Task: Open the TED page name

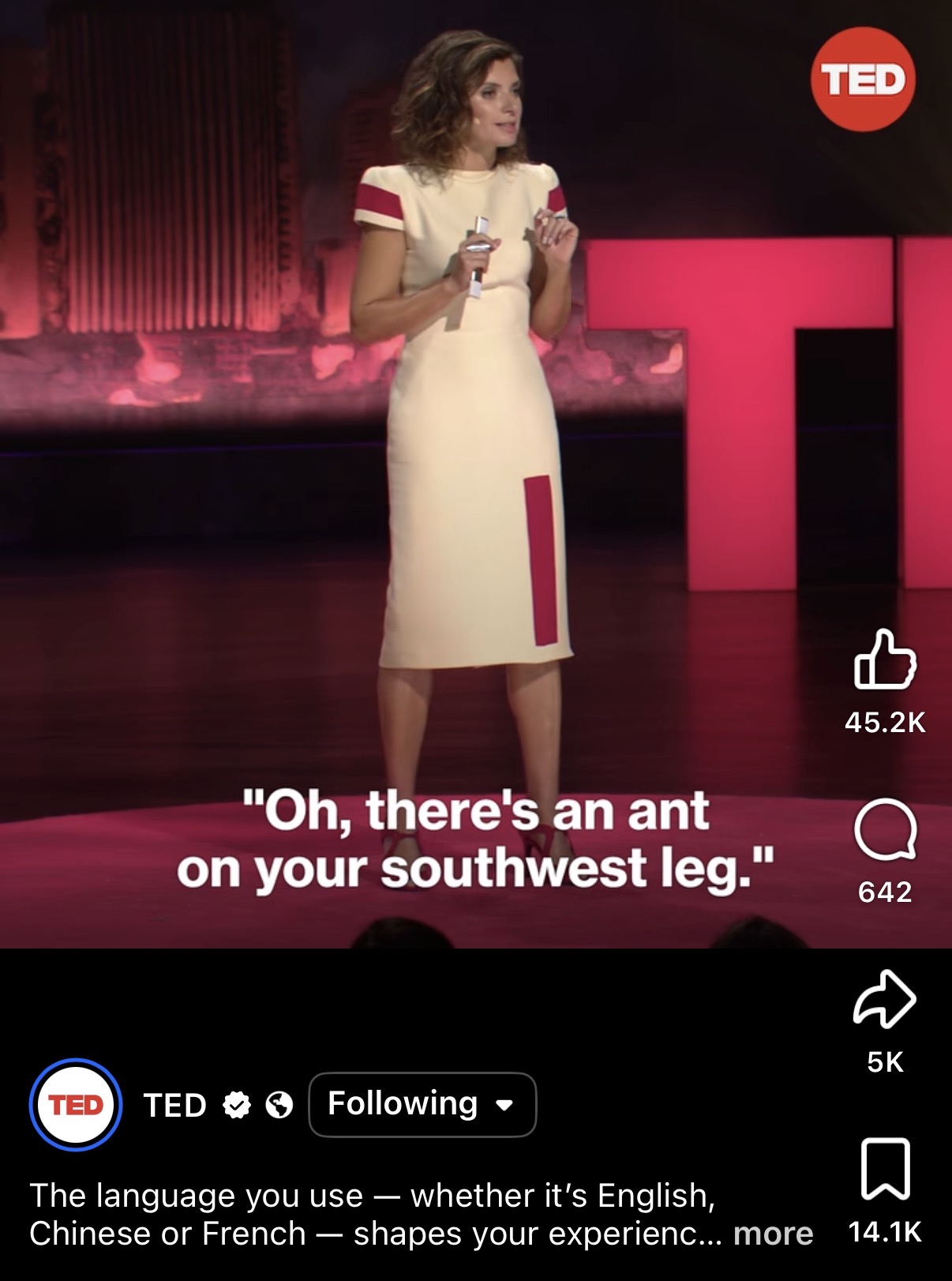Action: pyautogui.click(x=174, y=1105)
